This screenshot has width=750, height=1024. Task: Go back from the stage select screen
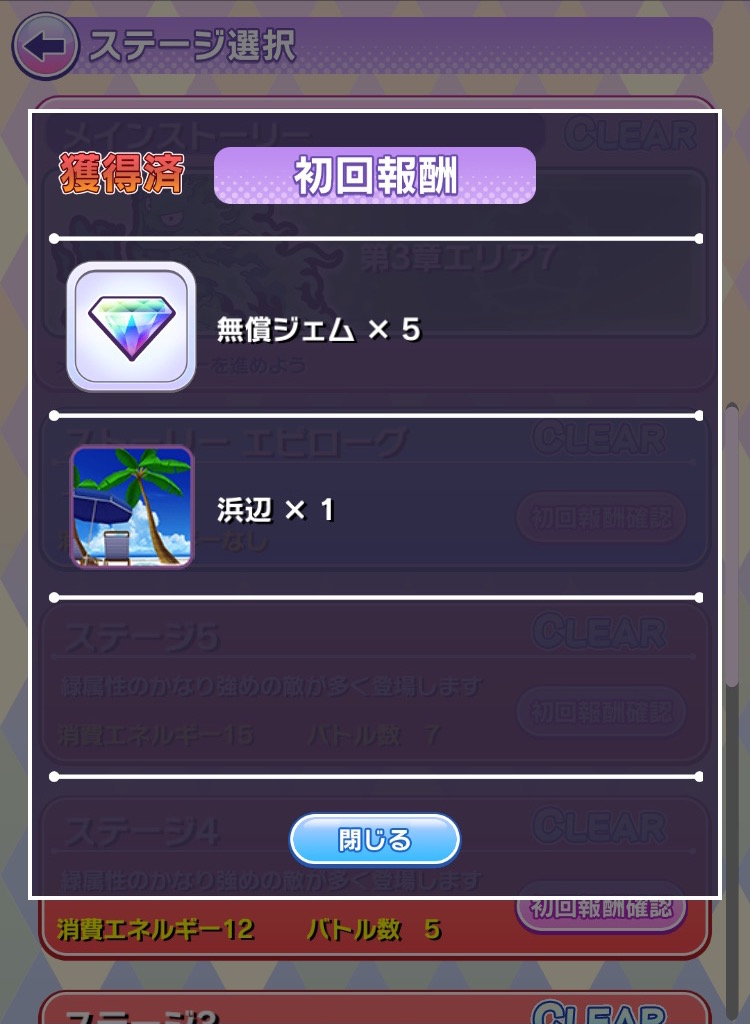[45, 46]
